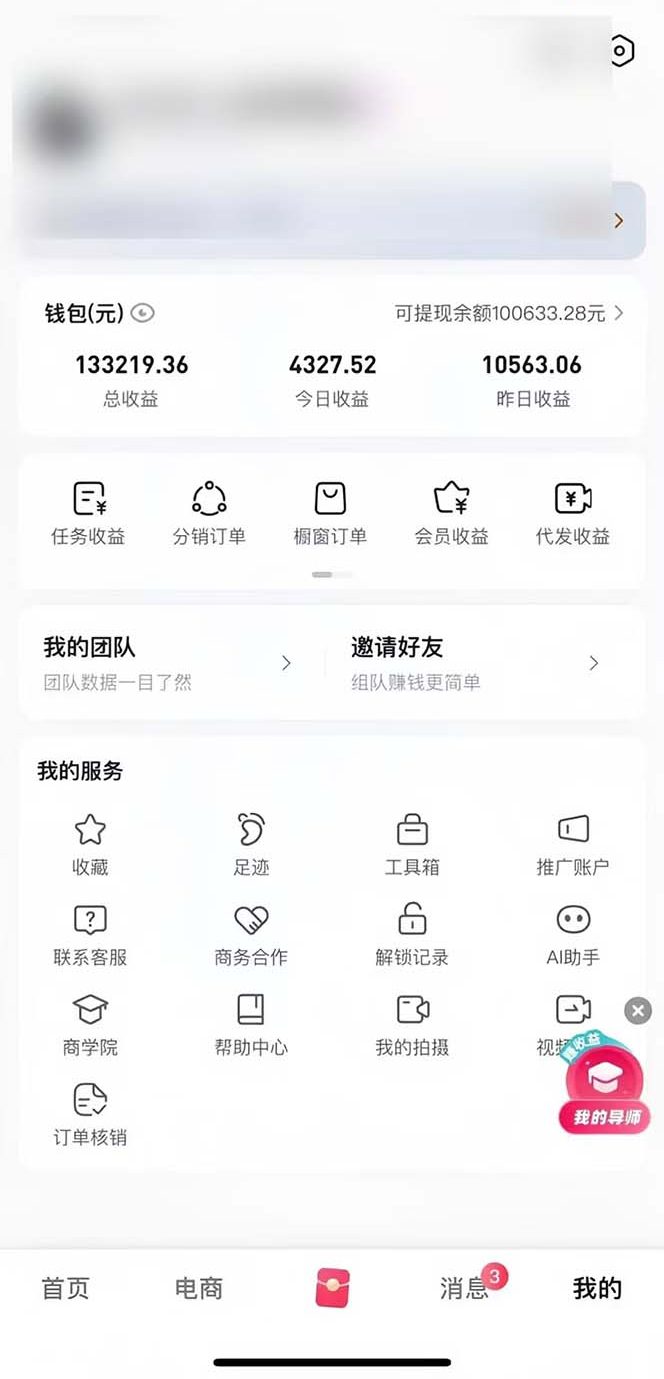
Task: Open 分销订单 distribution orders
Action: tap(209, 514)
